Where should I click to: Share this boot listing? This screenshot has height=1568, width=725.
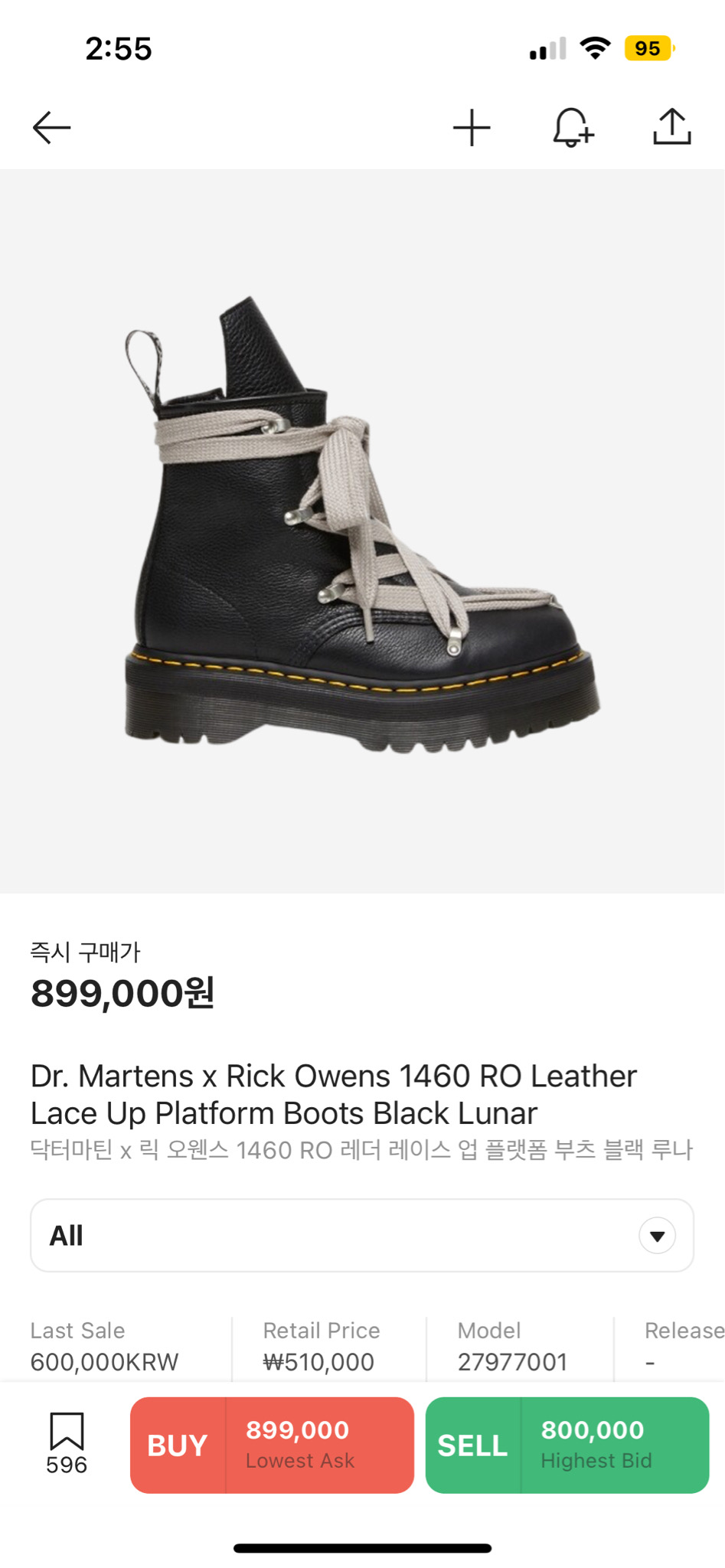(x=671, y=128)
